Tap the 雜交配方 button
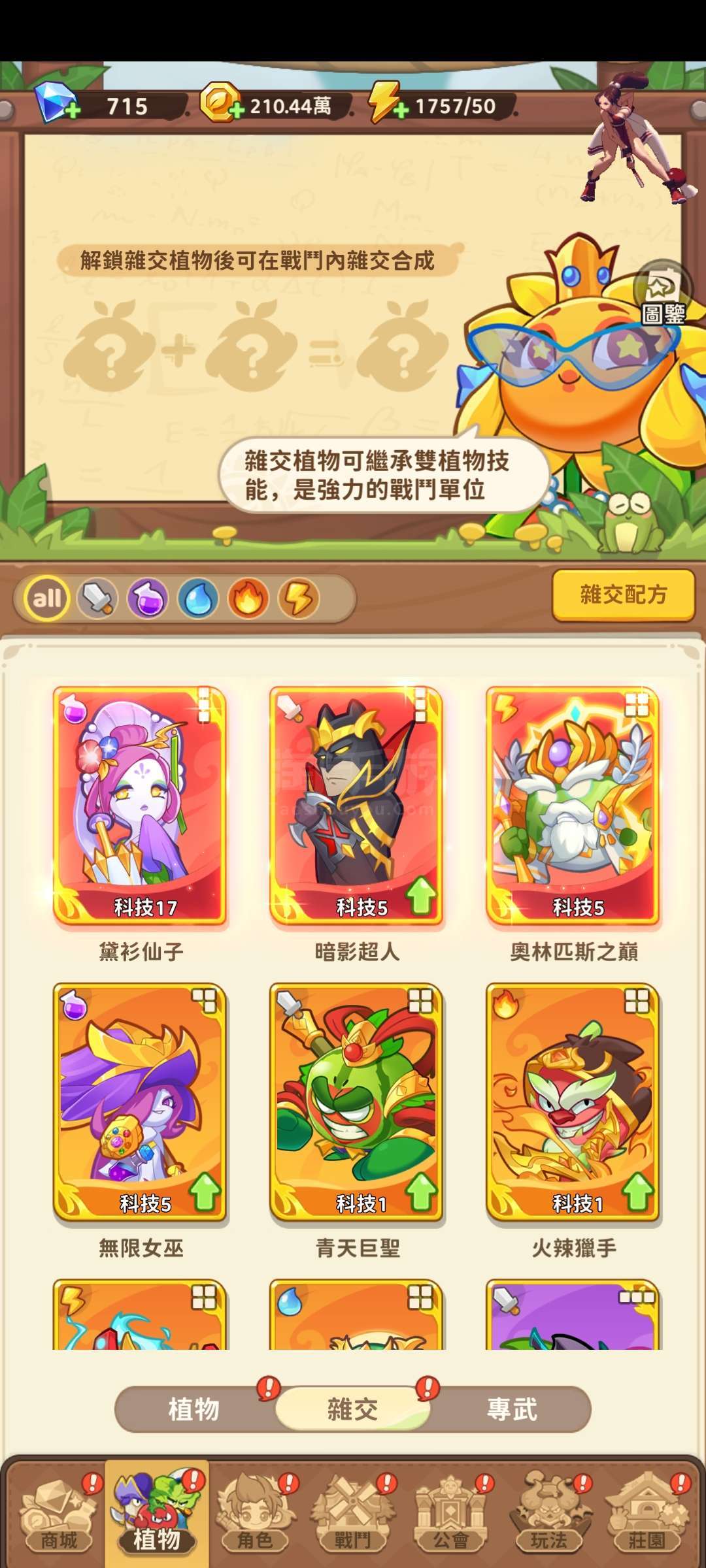 pos(623,595)
